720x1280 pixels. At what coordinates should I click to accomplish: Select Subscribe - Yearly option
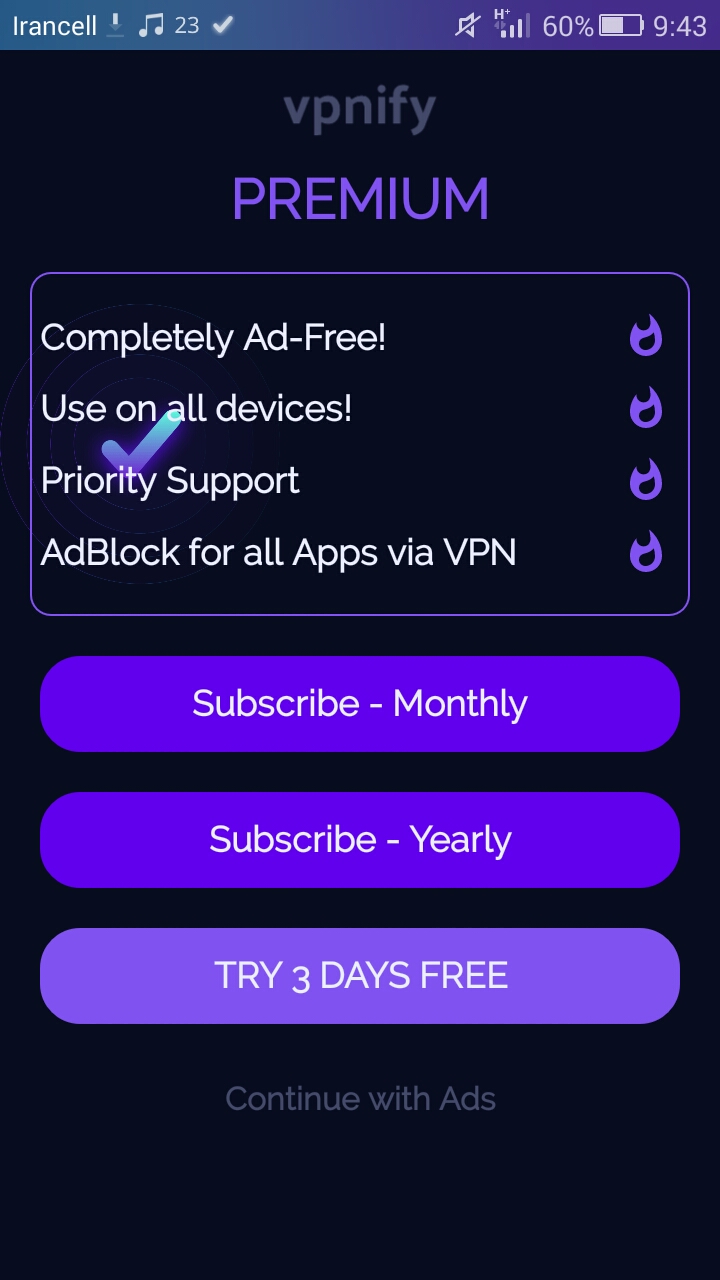[360, 840]
